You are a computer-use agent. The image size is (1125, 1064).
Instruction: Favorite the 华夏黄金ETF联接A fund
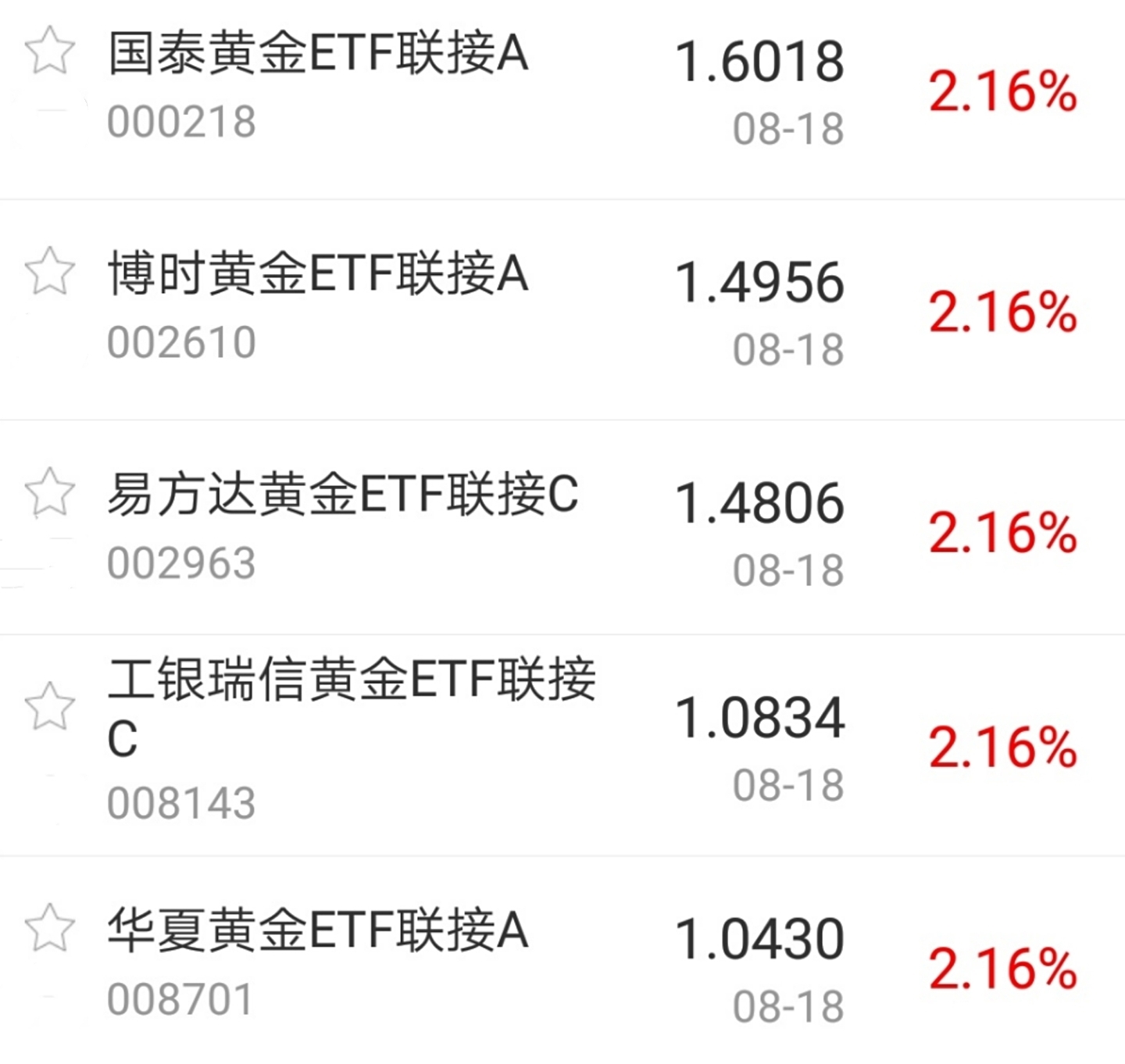50,928
